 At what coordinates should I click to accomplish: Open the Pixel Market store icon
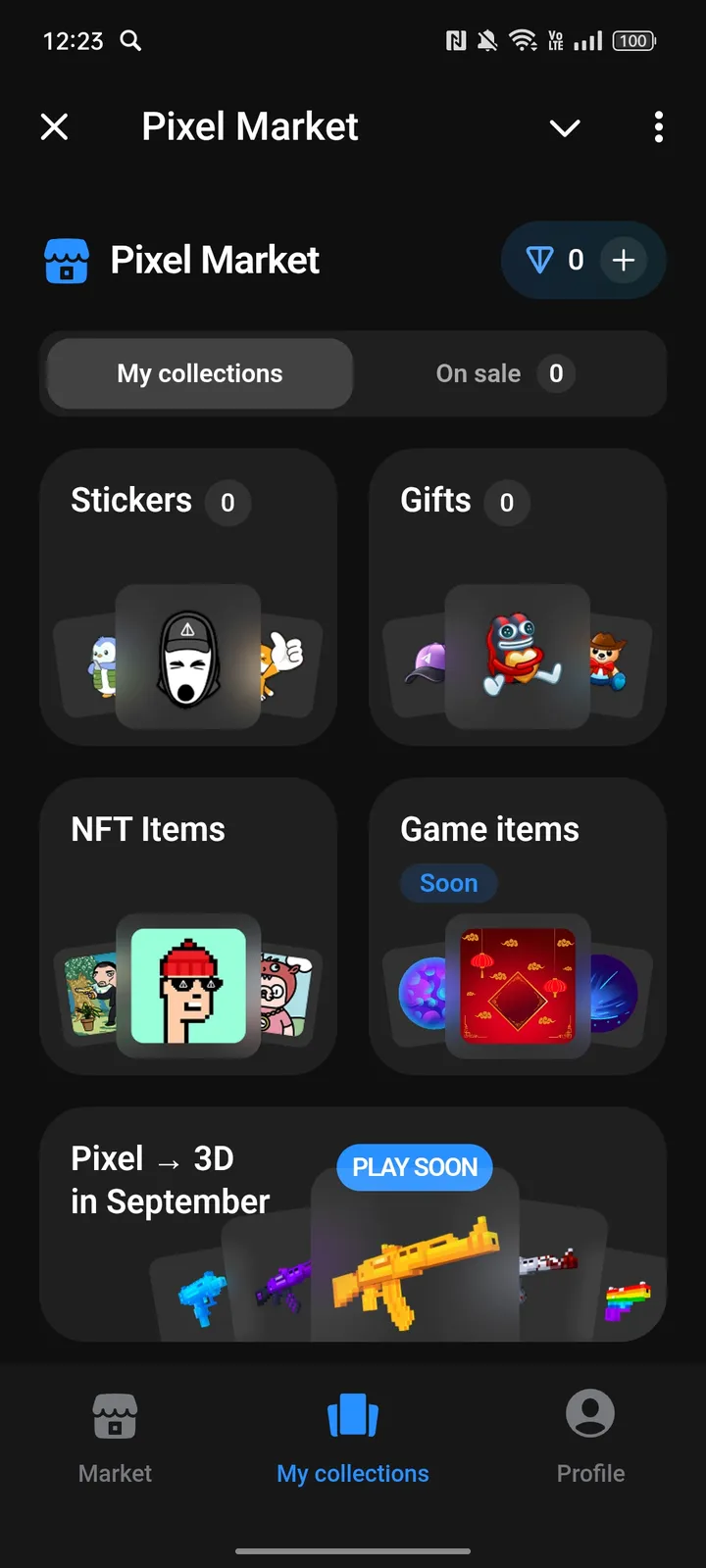67,260
